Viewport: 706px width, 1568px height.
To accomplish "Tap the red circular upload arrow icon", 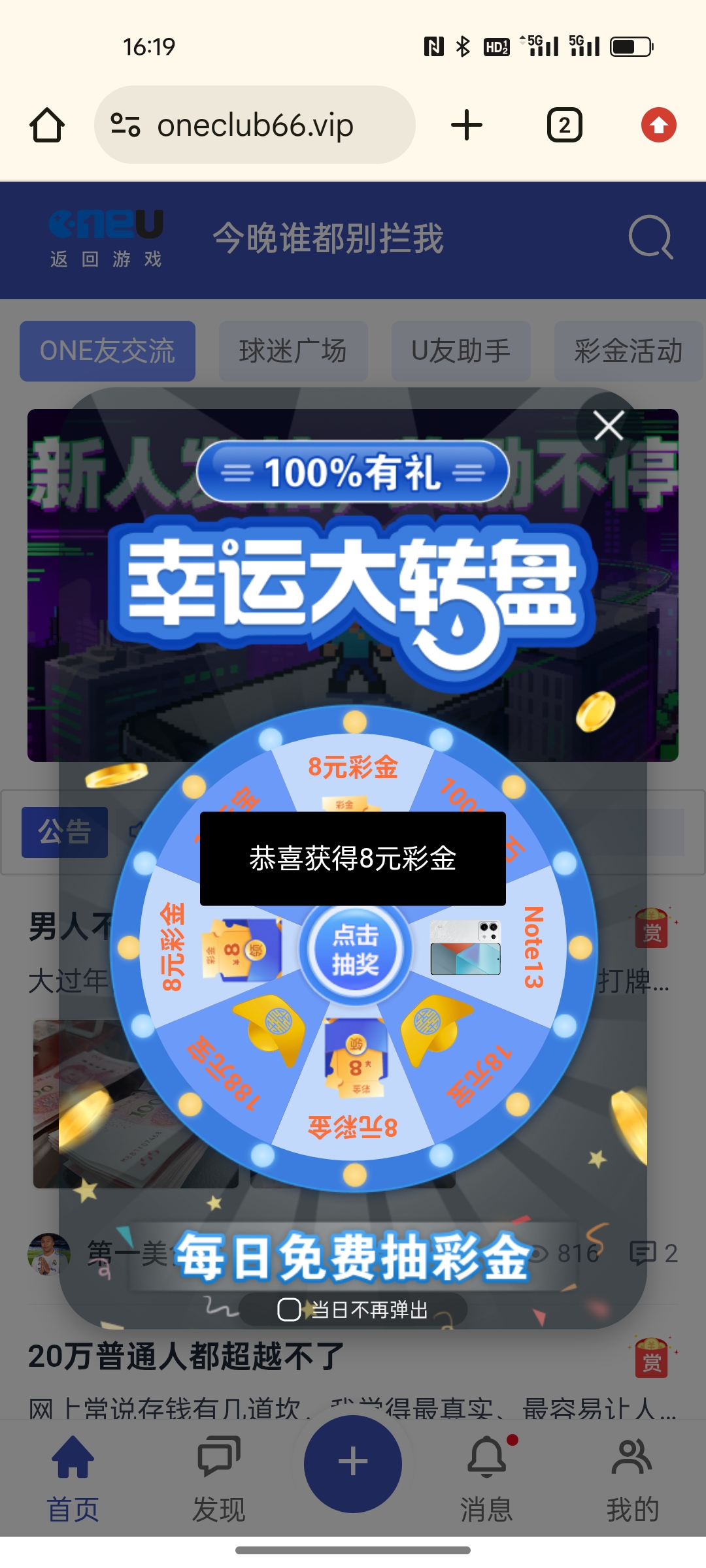I will point(659,124).
